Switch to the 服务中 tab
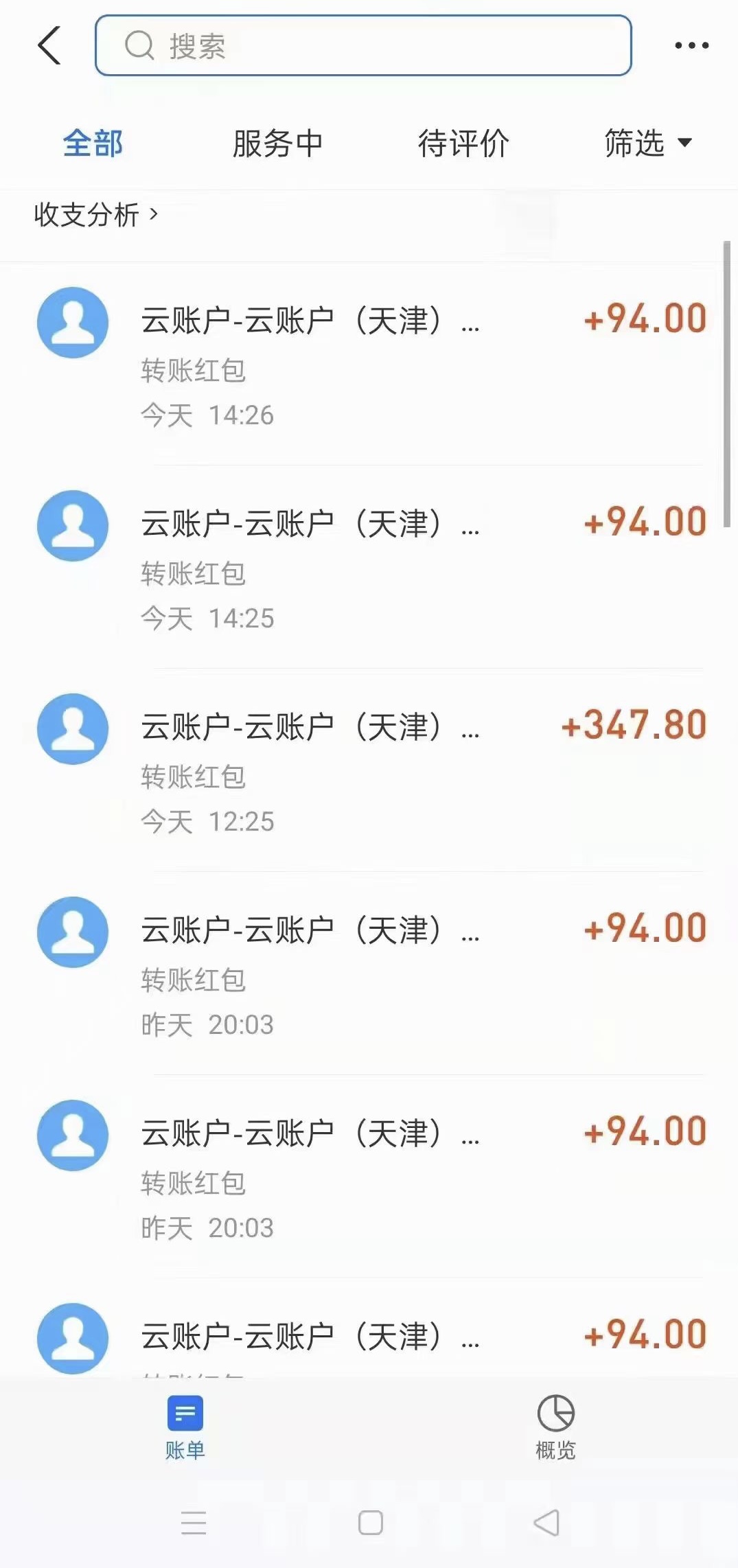The image size is (738, 1568). [277, 144]
